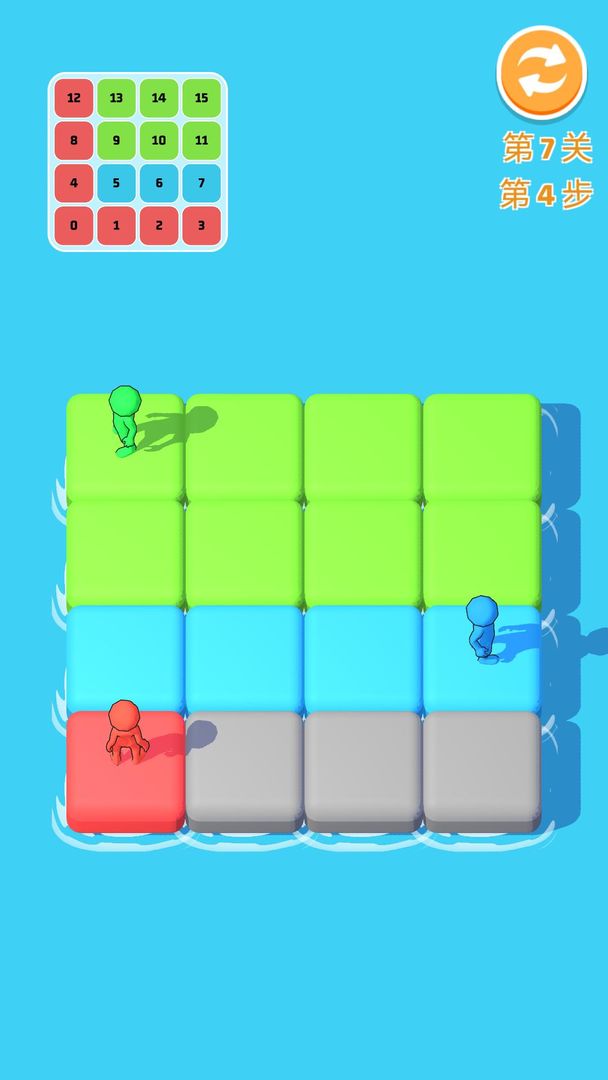The height and width of the screenshot is (1080, 608).
Task: Tap the gray tile beside the red character
Action: [244, 765]
